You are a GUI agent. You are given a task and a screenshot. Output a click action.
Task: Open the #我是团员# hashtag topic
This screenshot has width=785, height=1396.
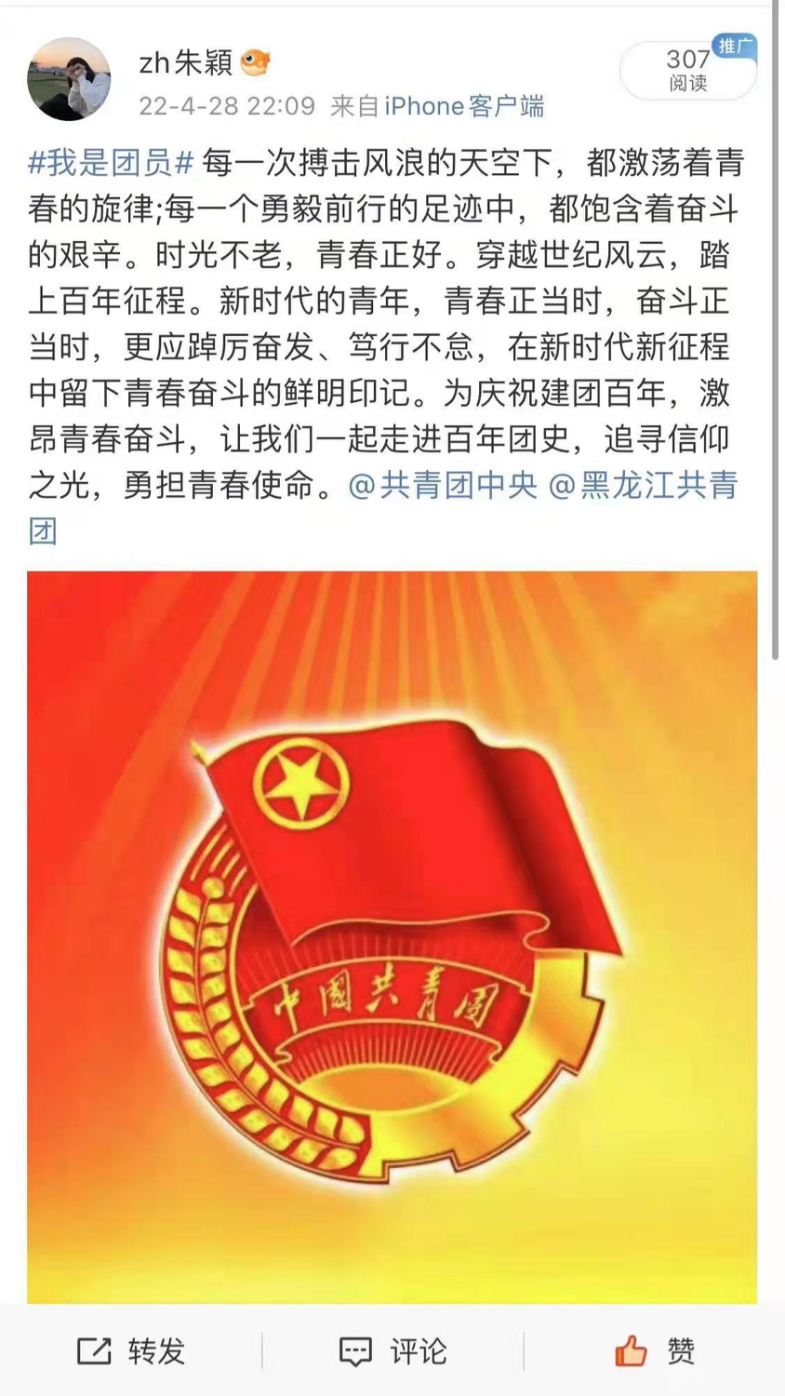coord(110,160)
